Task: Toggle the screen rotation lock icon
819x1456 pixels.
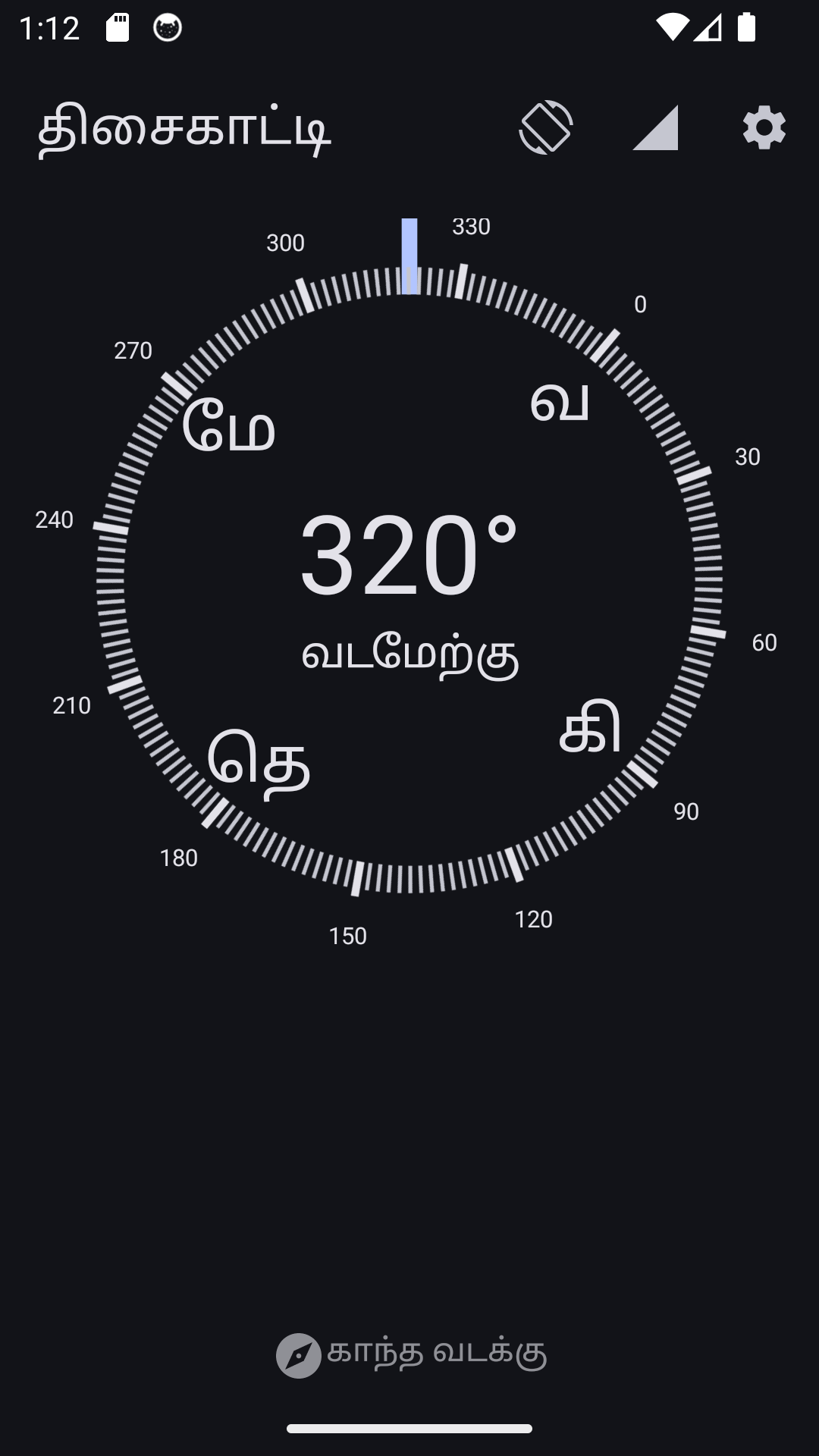Action: coord(546,127)
